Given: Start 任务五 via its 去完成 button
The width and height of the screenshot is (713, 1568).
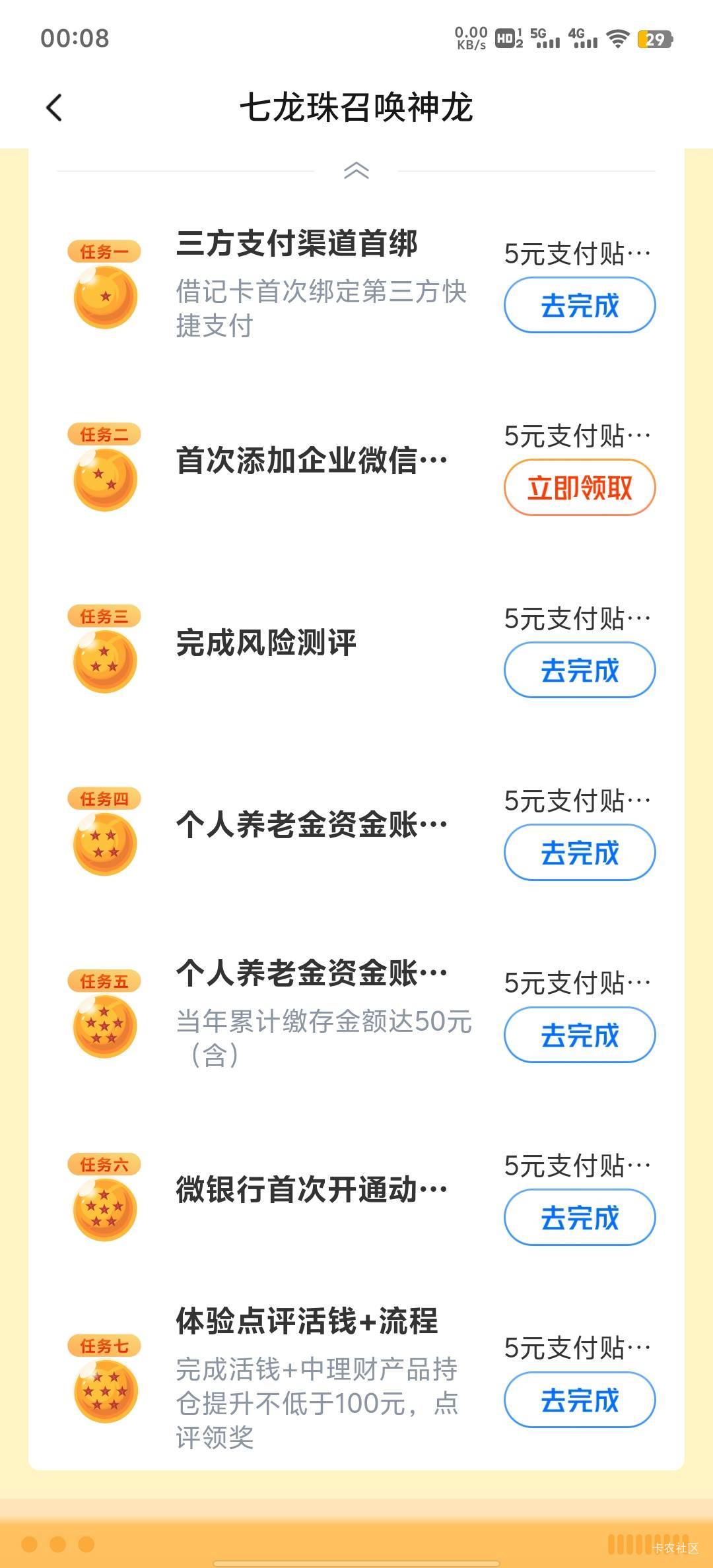Looking at the screenshot, I should pyautogui.click(x=579, y=1035).
